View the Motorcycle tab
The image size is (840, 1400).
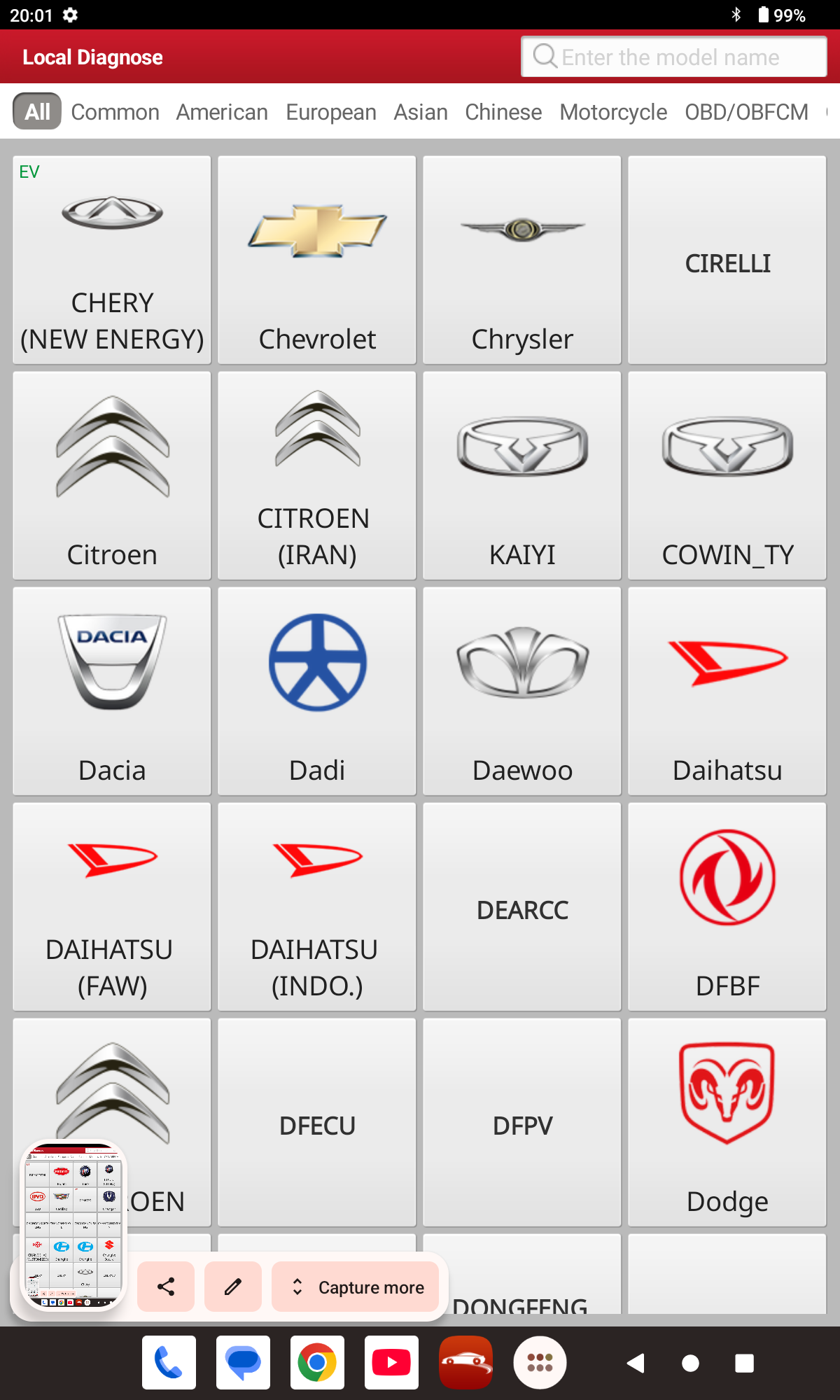pyautogui.click(x=613, y=112)
